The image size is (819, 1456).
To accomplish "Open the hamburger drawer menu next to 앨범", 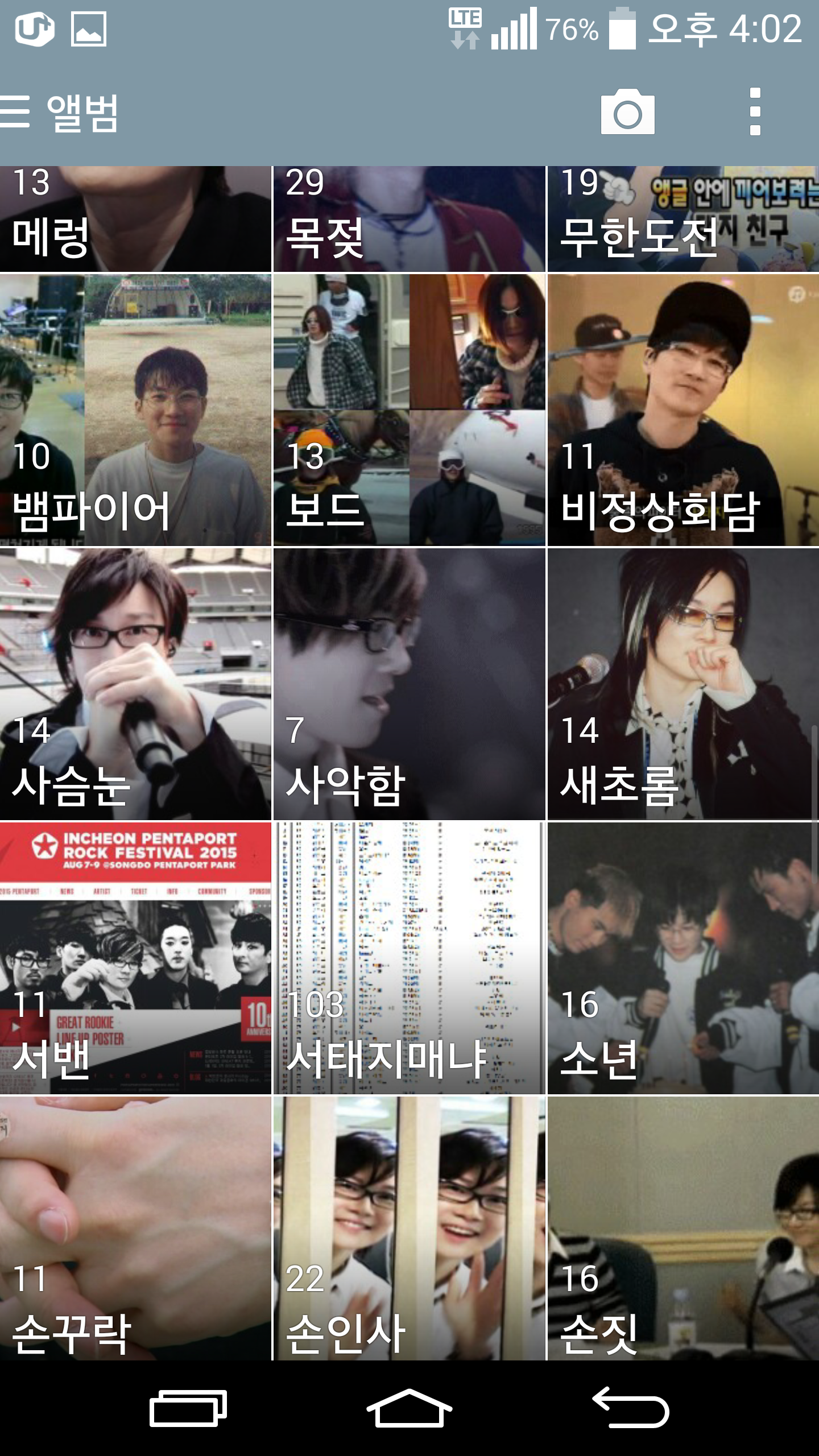I will click(15, 111).
